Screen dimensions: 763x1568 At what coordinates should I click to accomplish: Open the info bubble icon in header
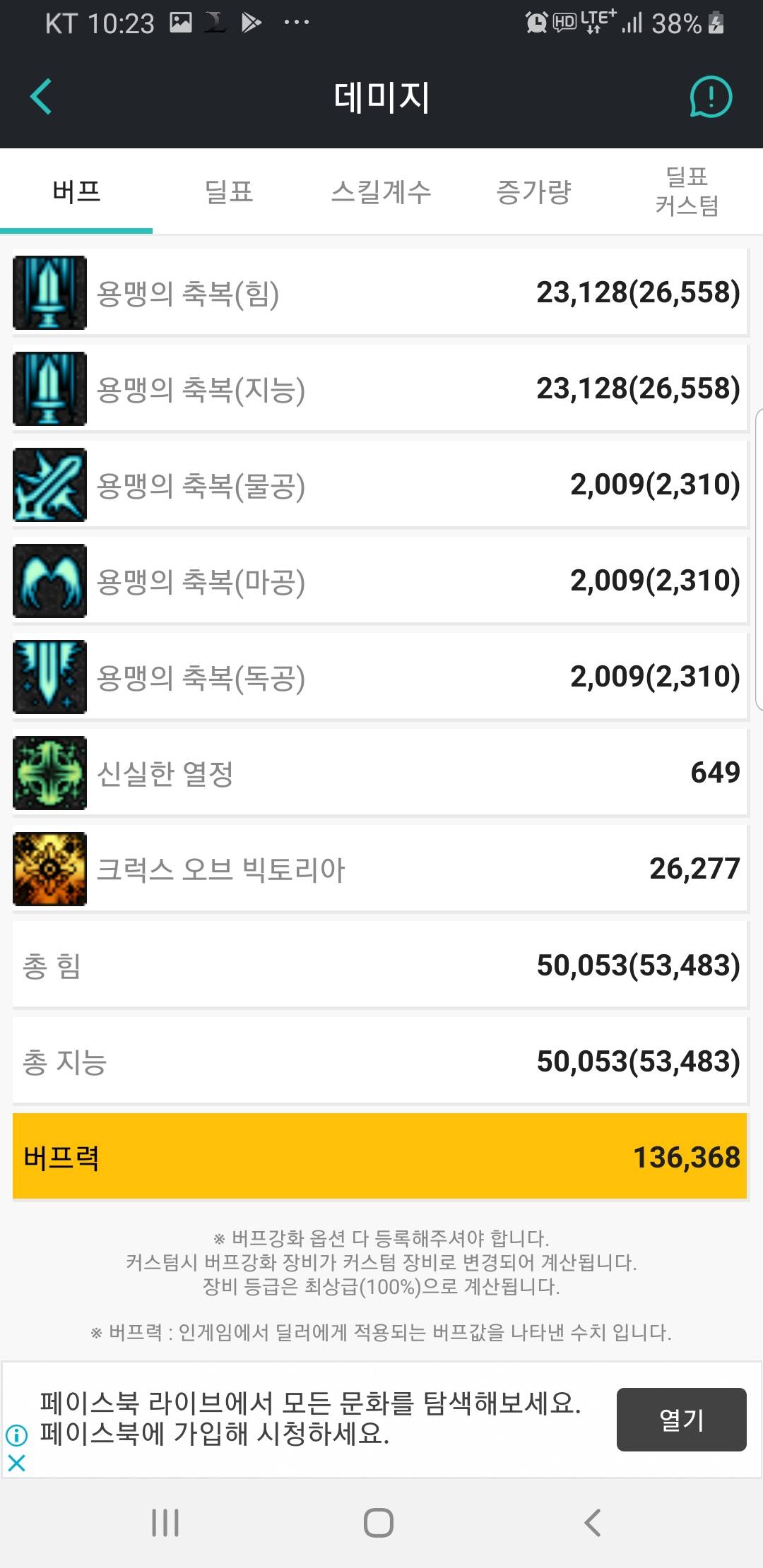pyautogui.click(x=711, y=97)
